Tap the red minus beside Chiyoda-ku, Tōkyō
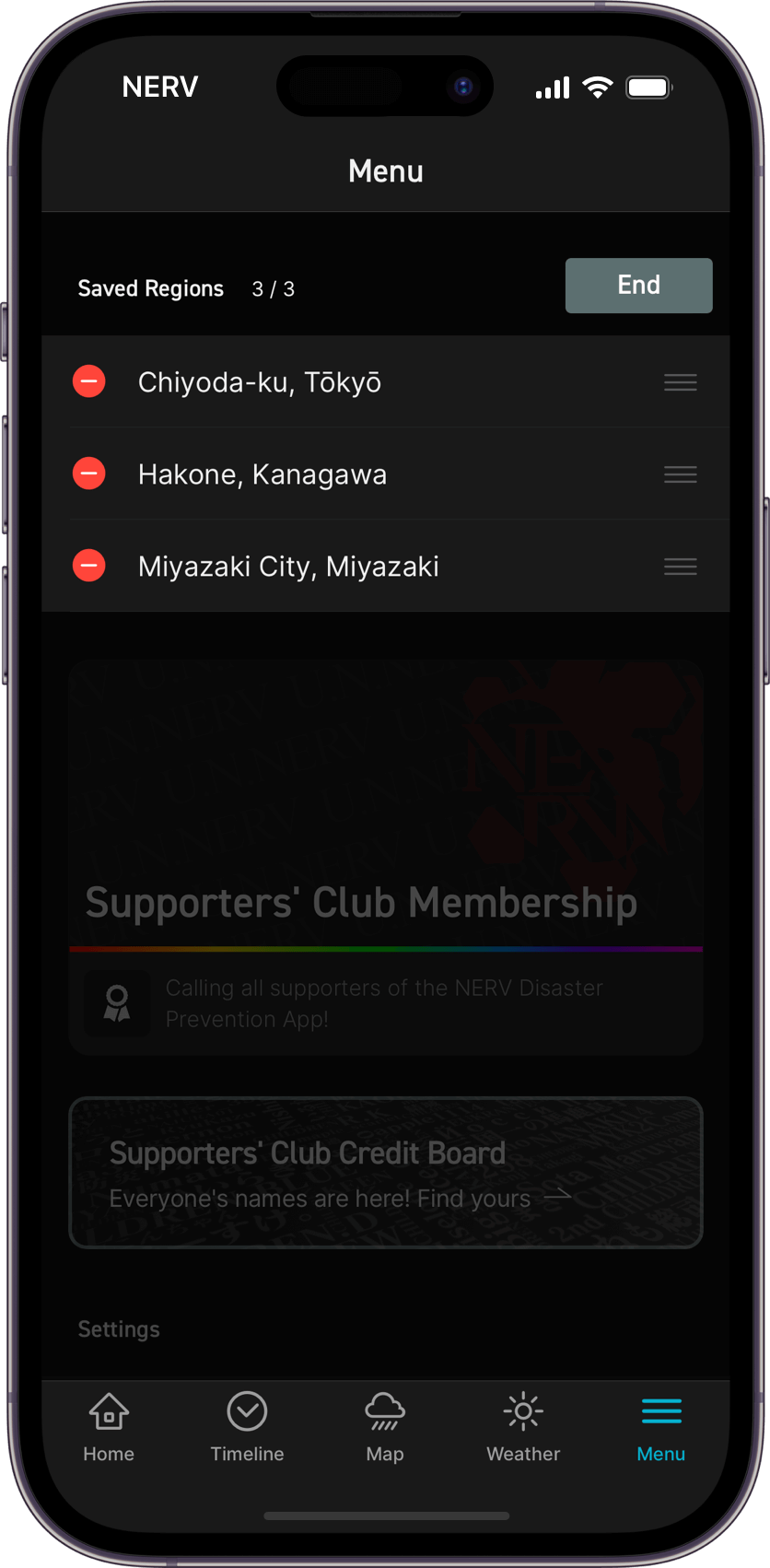This screenshot has height=1568, width=770. 89,380
